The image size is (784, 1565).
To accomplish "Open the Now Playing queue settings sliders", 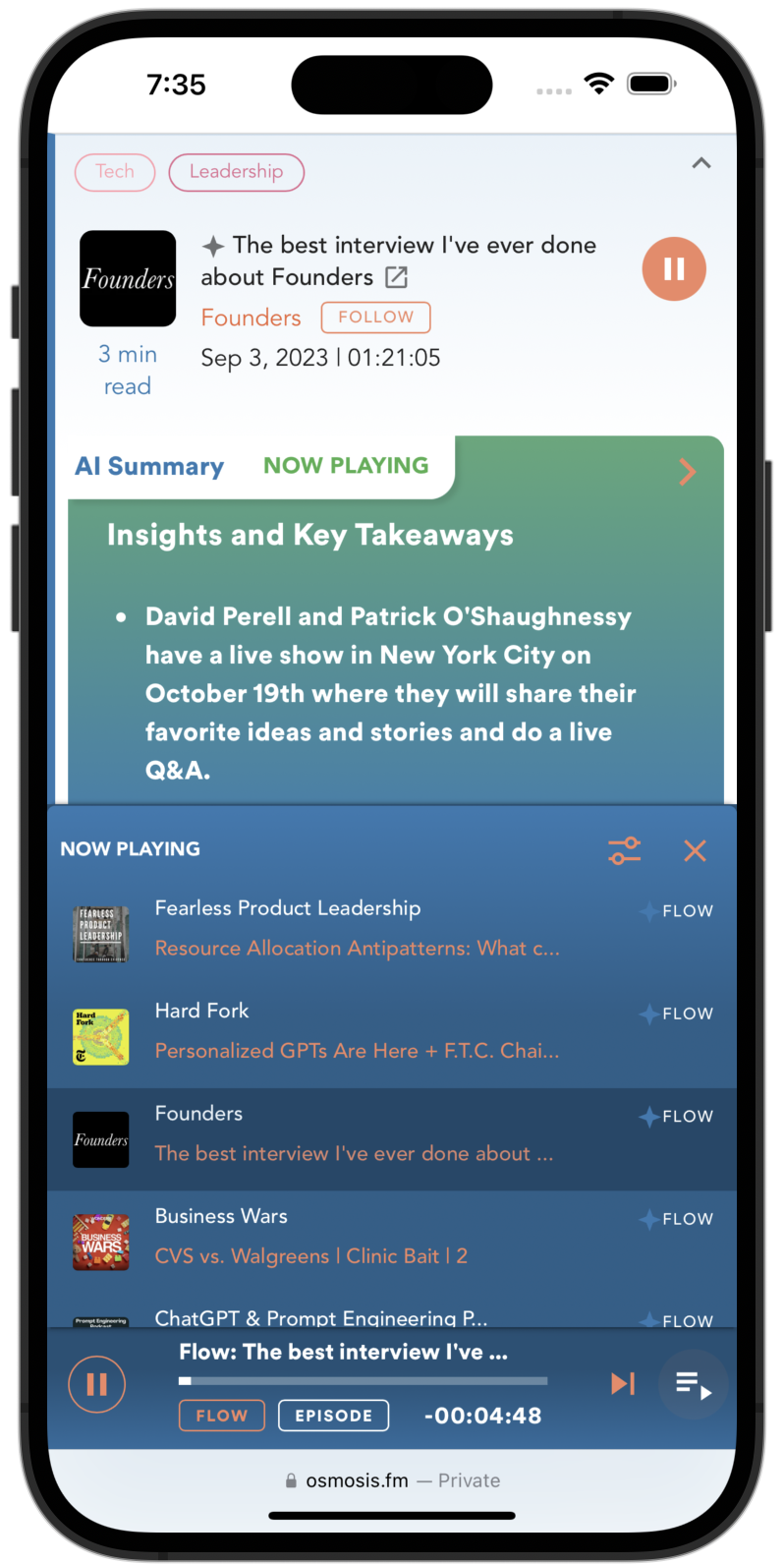I will [x=624, y=850].
